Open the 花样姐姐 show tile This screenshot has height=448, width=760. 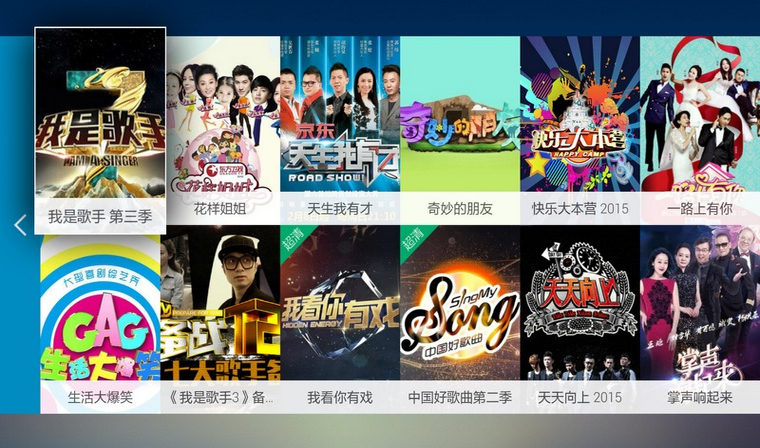click(x=220, y=125)
